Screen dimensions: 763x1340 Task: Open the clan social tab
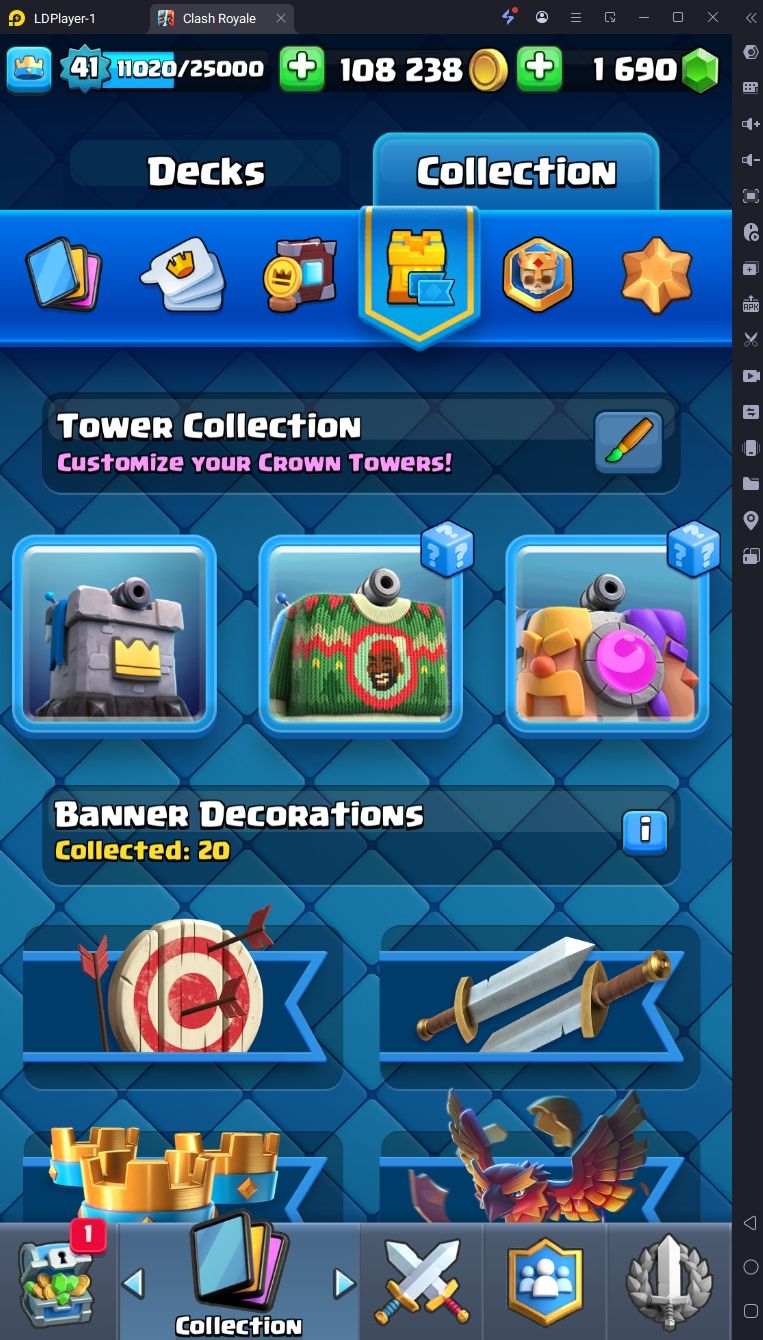[x=545, y=1280]
